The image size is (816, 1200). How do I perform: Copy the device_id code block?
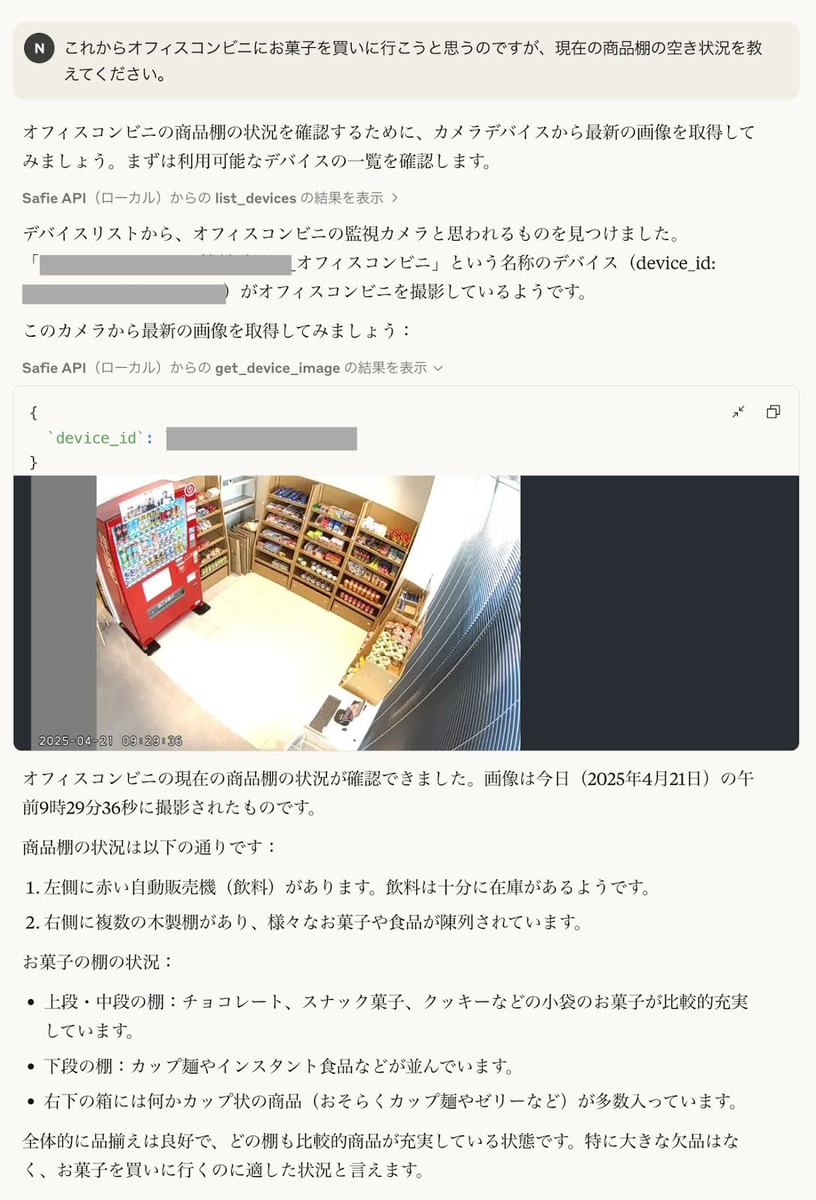coord(773,412)
